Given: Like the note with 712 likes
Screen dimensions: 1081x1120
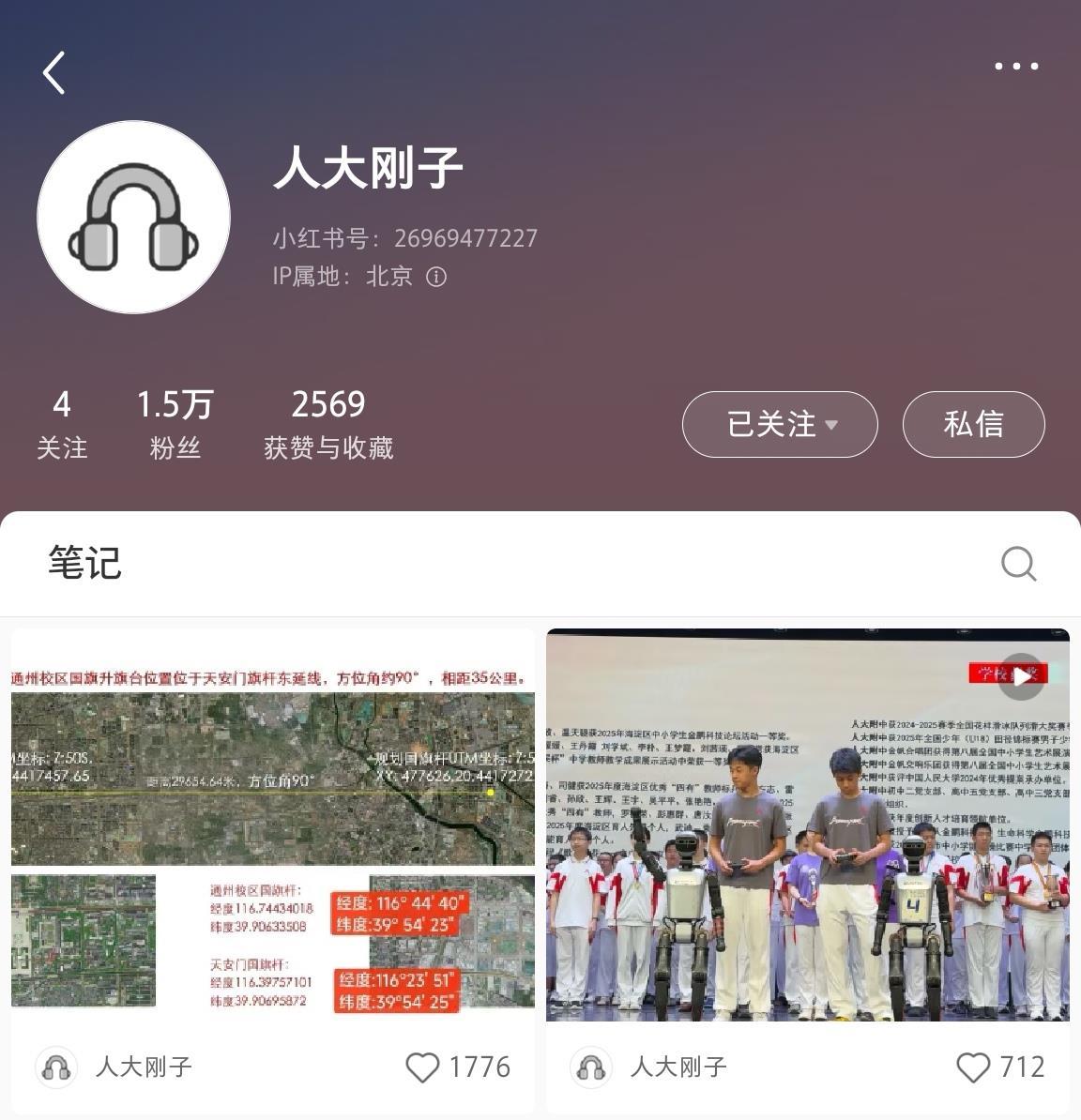Looking at the screenshot, I should (973, 1067).
